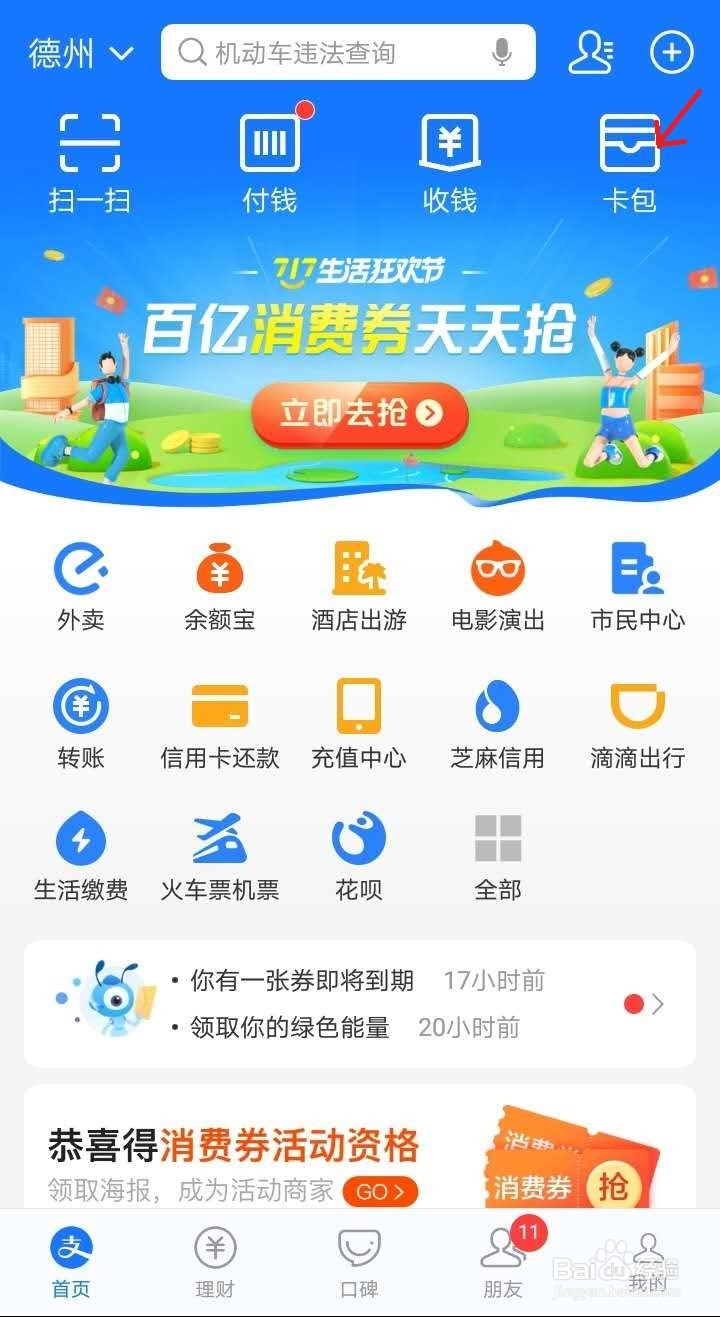720x1317 pixels.
Task: Open 余额宝 balance service
Action: click(219, 585)
